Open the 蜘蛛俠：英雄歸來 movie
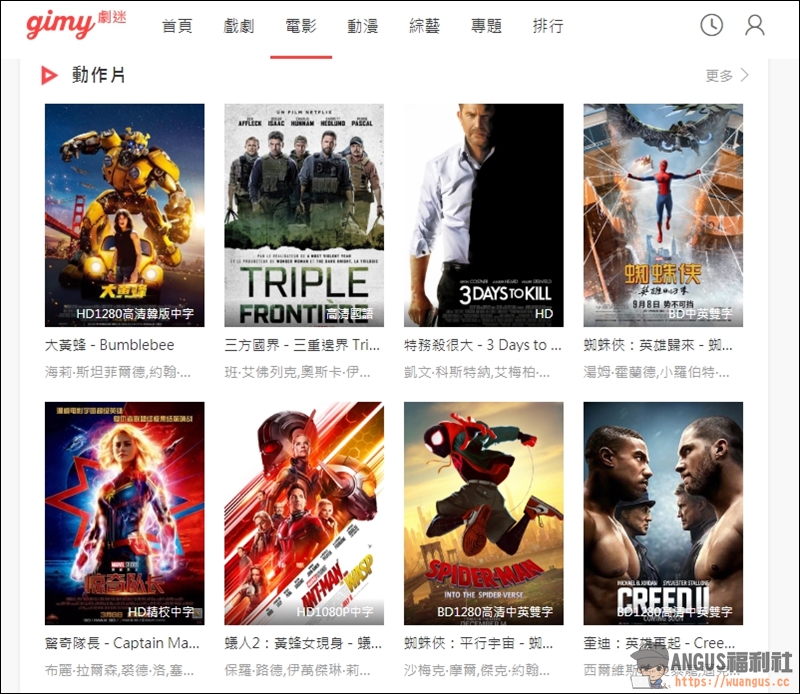800x694 pixels. 663,215
